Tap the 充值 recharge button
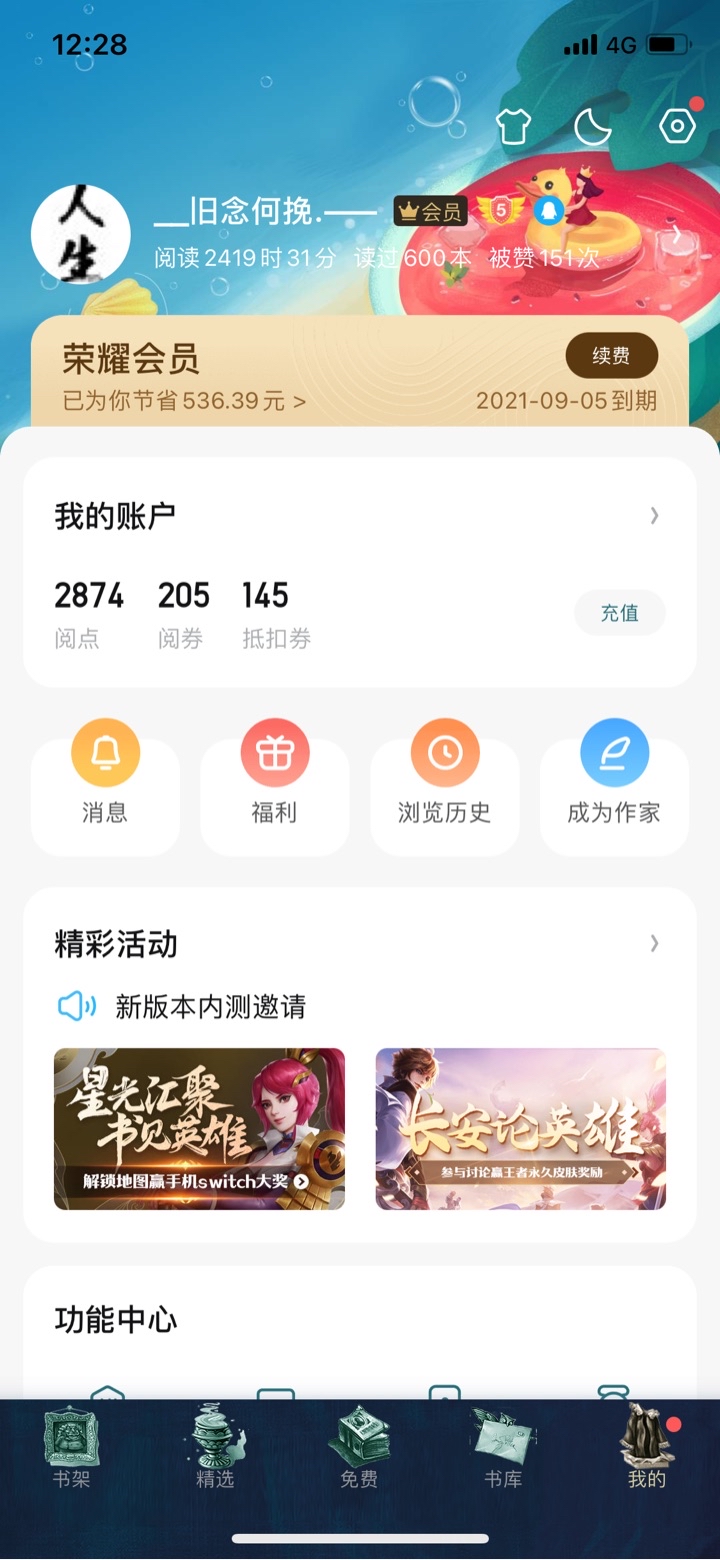The height and width of the screenshot is (1560, 720). pyautogui.click(x=619, y=613)
